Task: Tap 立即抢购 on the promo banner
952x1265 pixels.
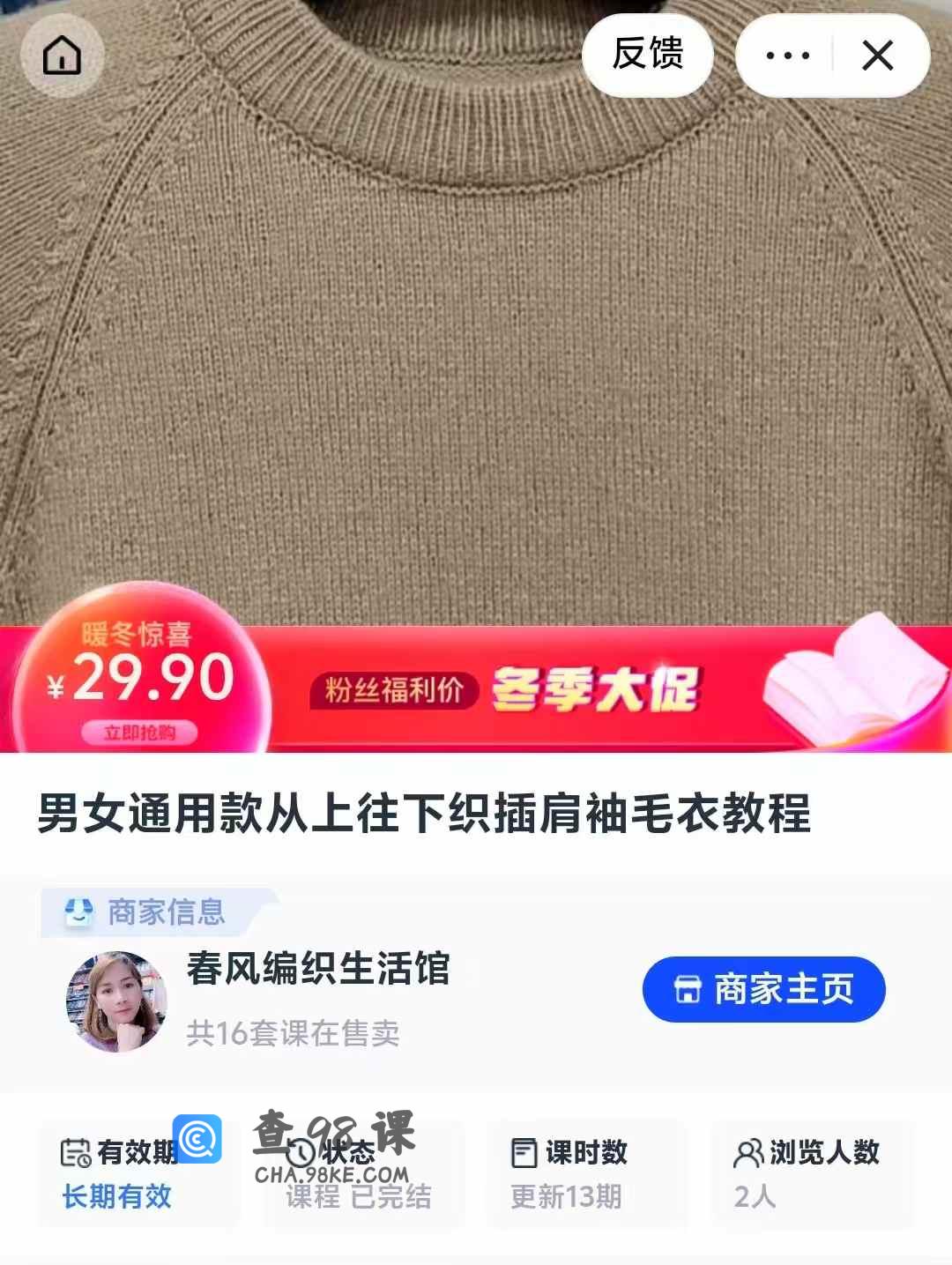Action: coord(139,733)
